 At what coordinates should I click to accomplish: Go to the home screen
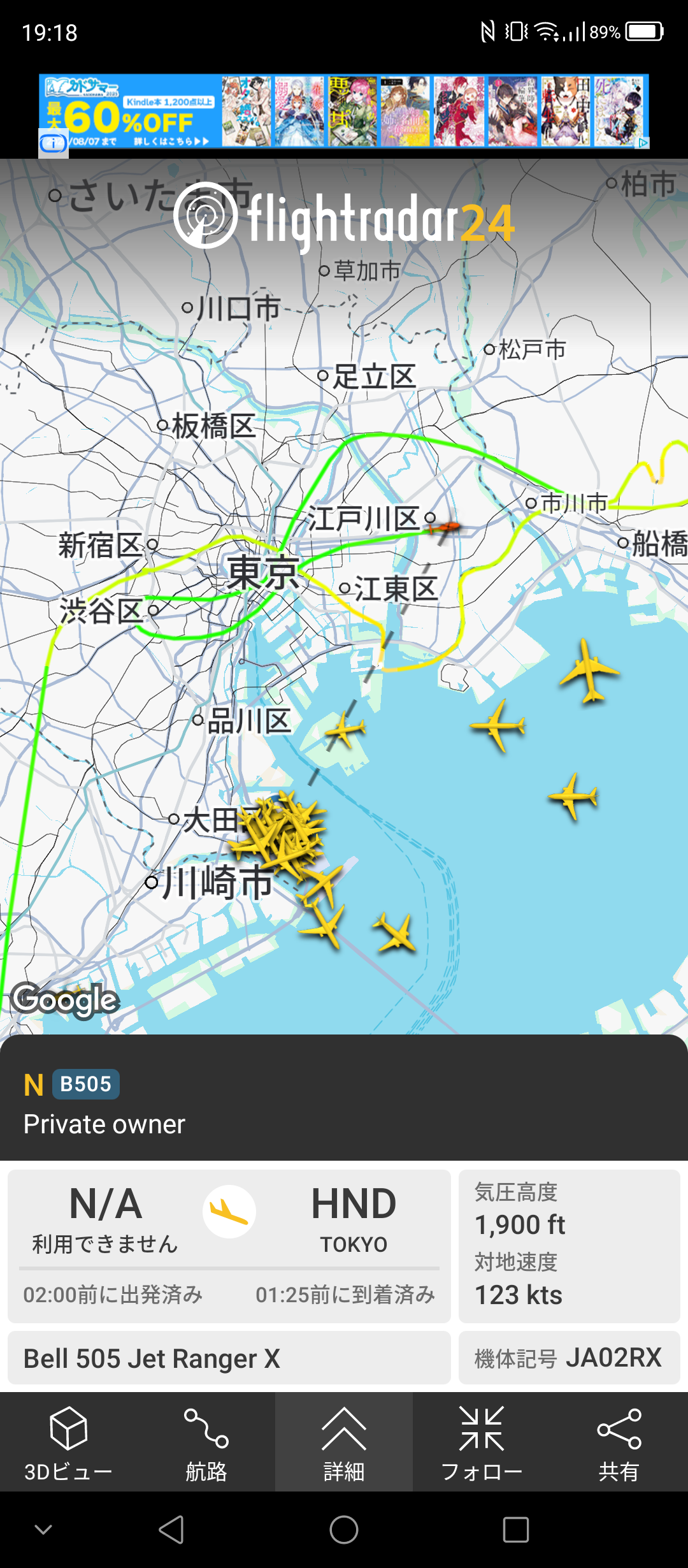pos(344,1529)
